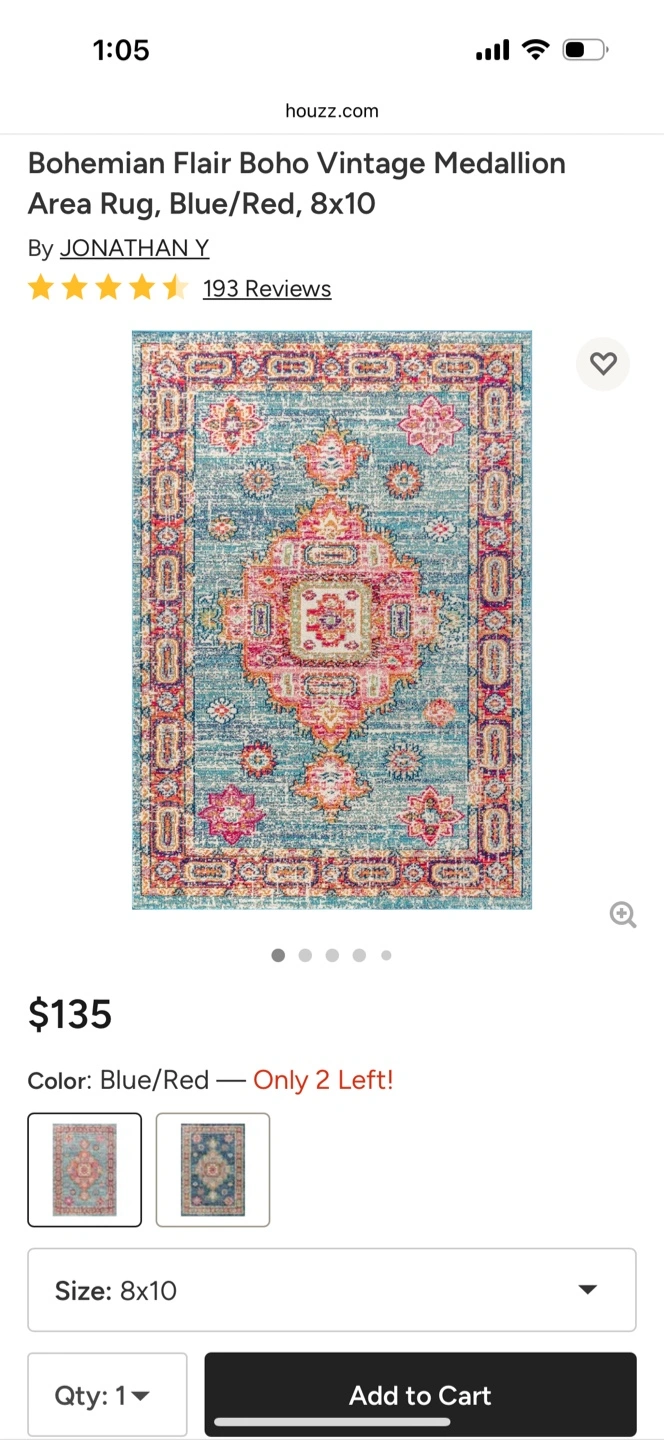Expand the Size 8x10 dropdown
The image size is (664, 1440).
[x=332, y=1290]
